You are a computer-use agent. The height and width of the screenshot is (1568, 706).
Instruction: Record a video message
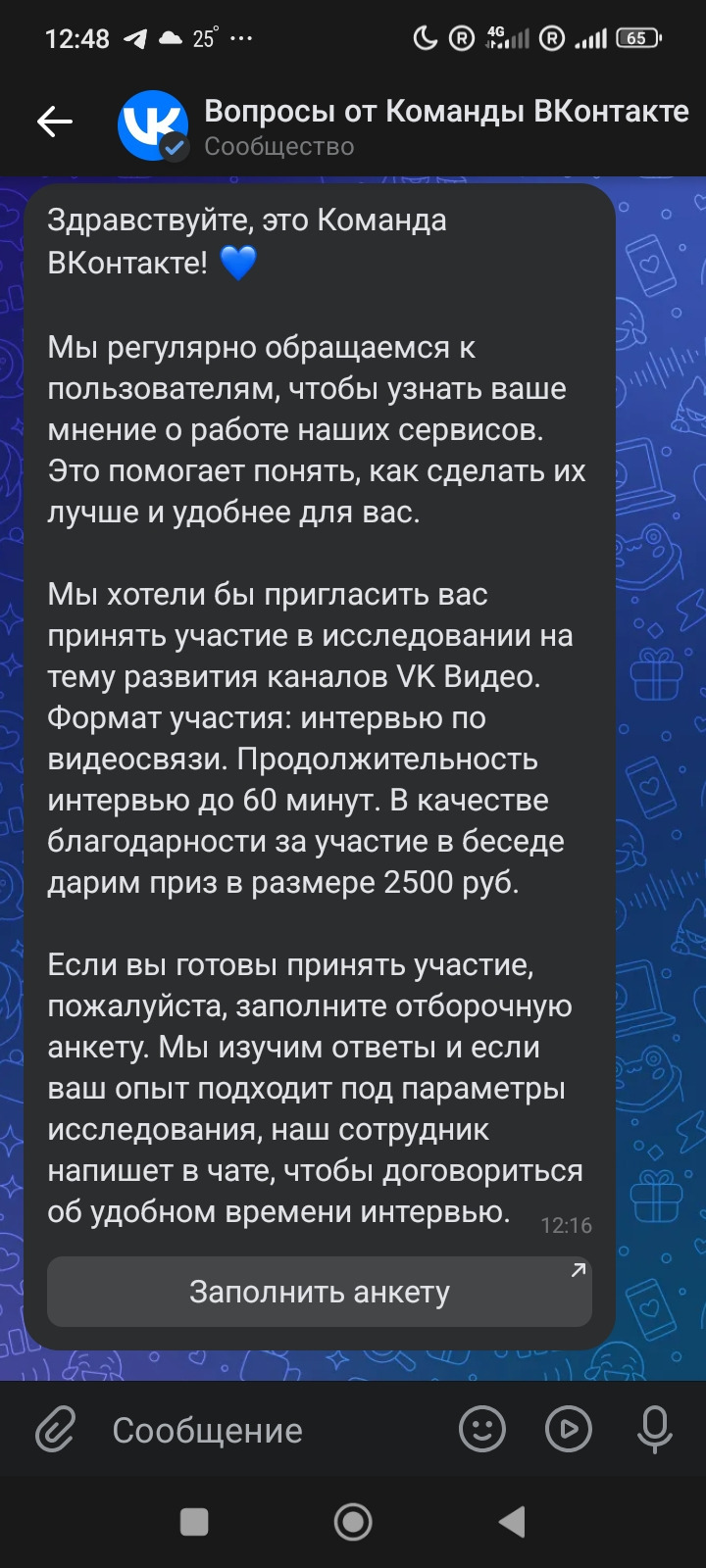pos(569,1429)
